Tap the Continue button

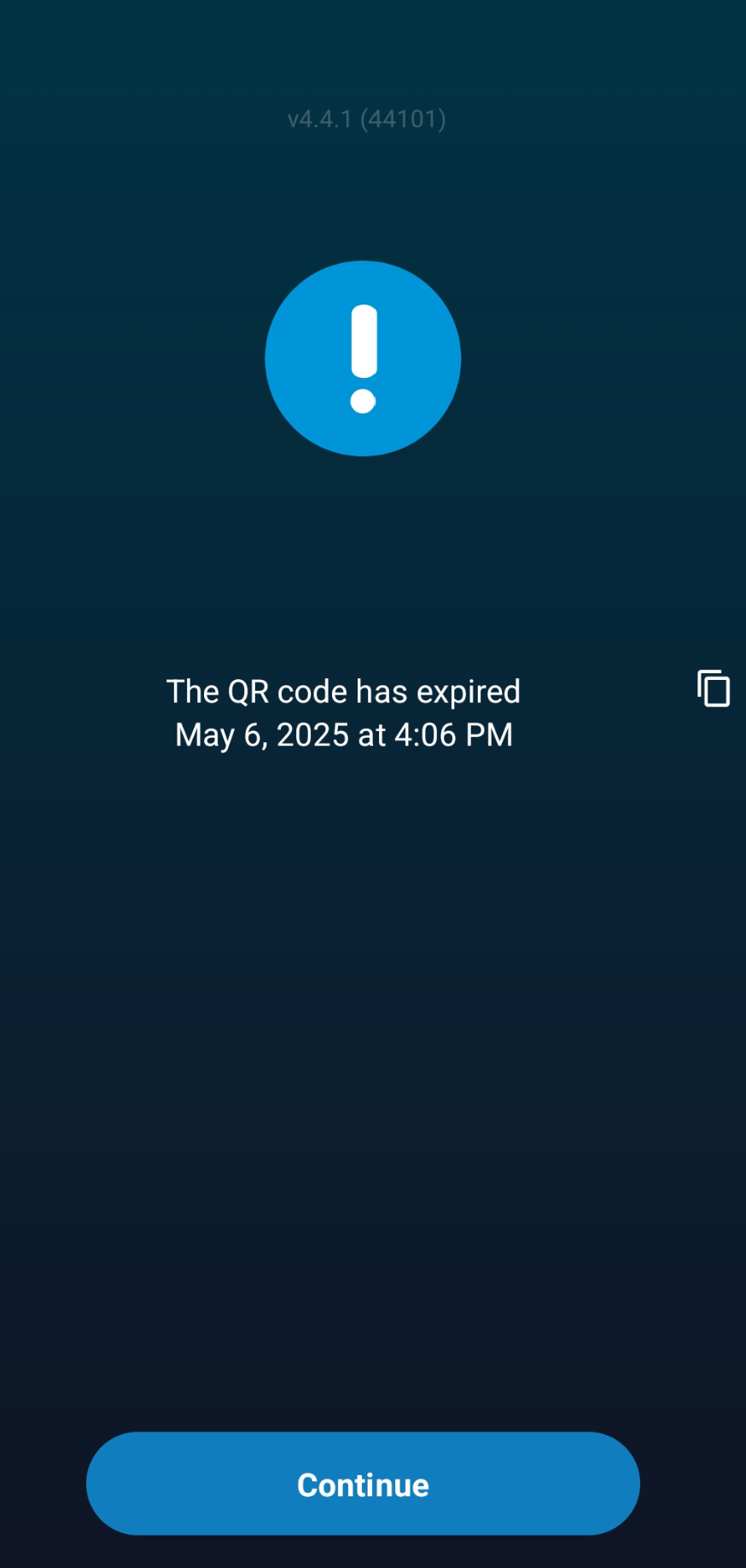tap(363, 1484)
